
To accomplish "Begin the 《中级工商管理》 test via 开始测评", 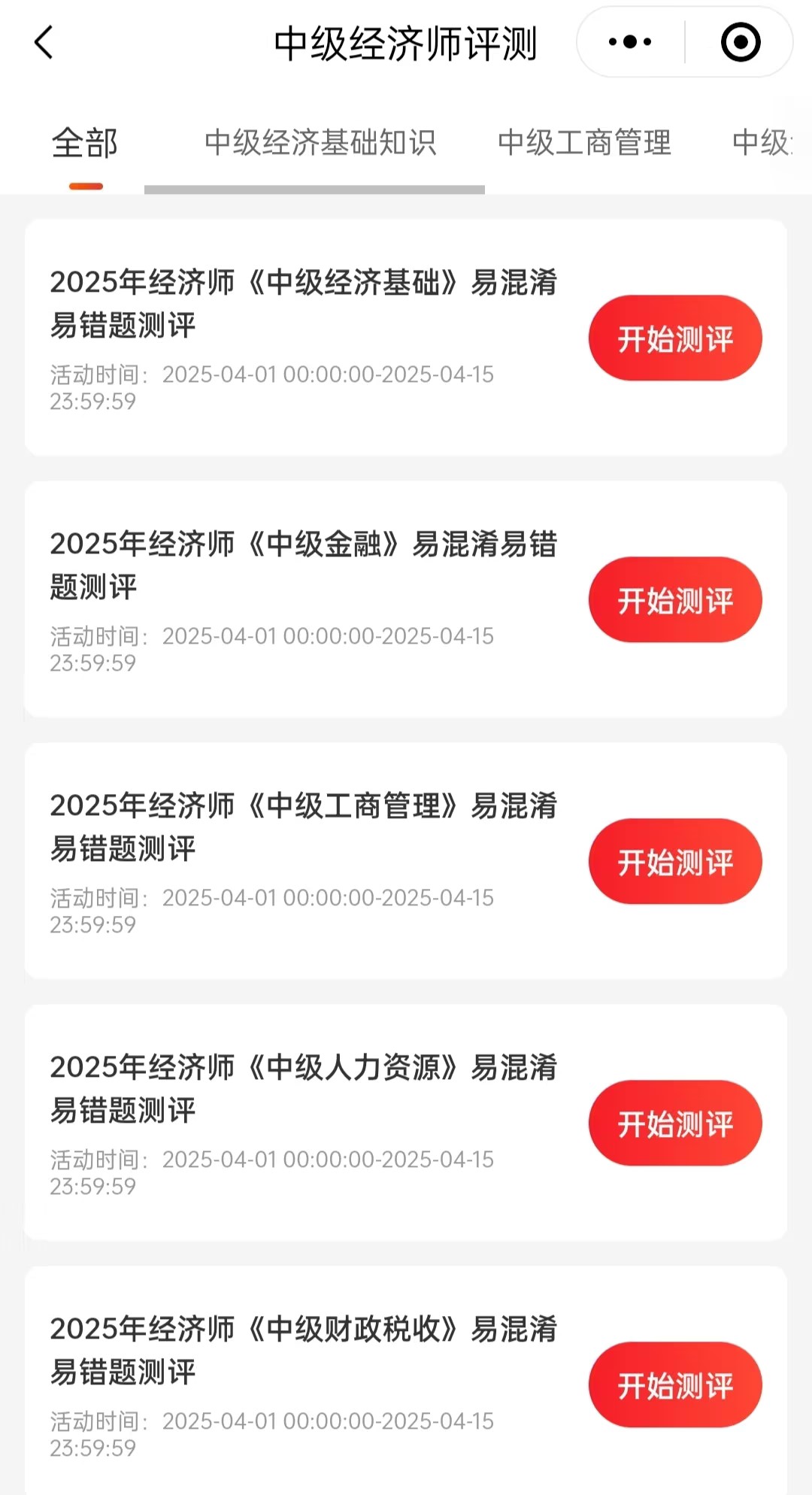I will click(x=675, y=862).
